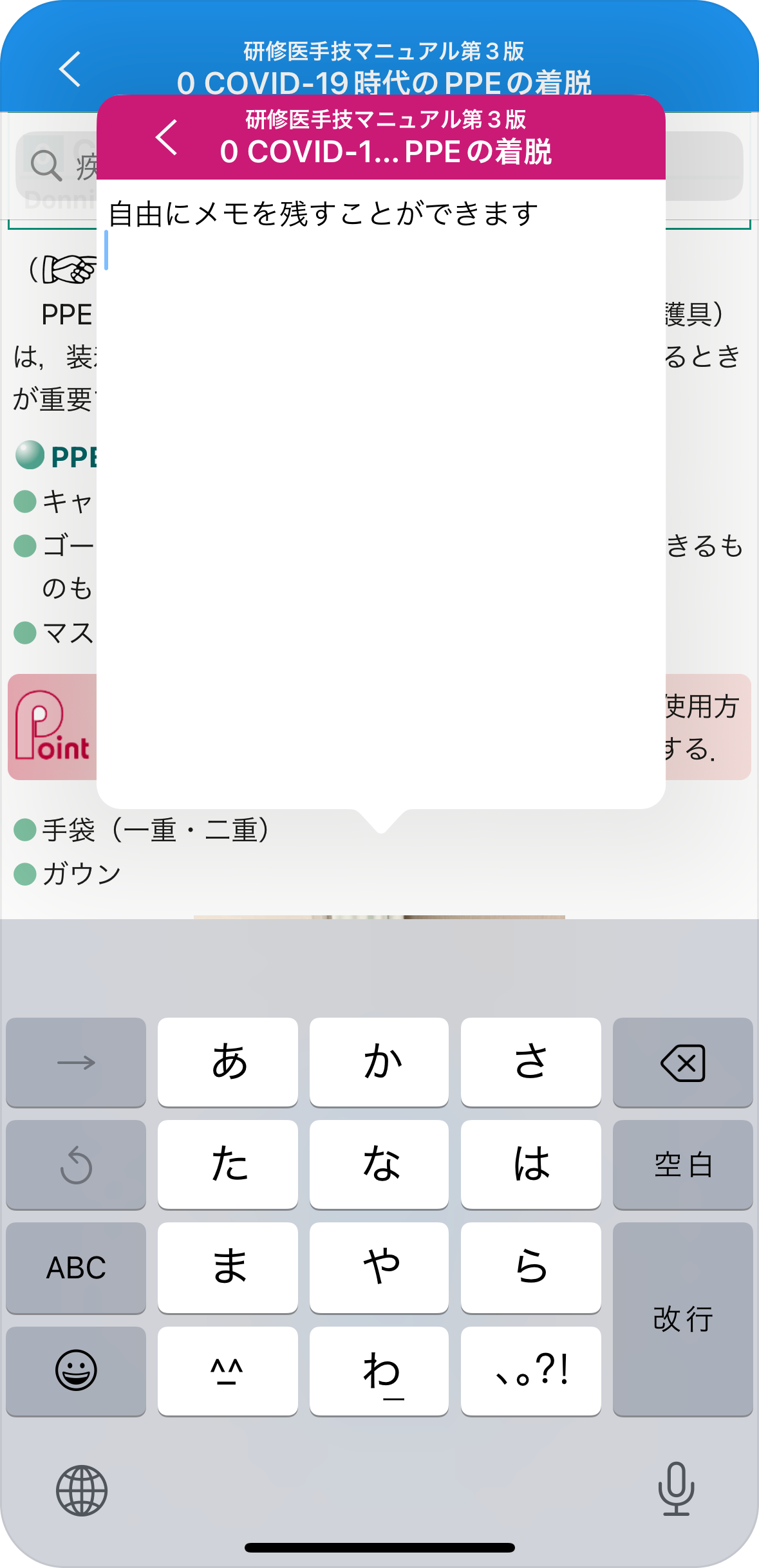Tap the backspace key on the keyboard
Viewport: 759px width, 1568px height.
point(682,1063)
